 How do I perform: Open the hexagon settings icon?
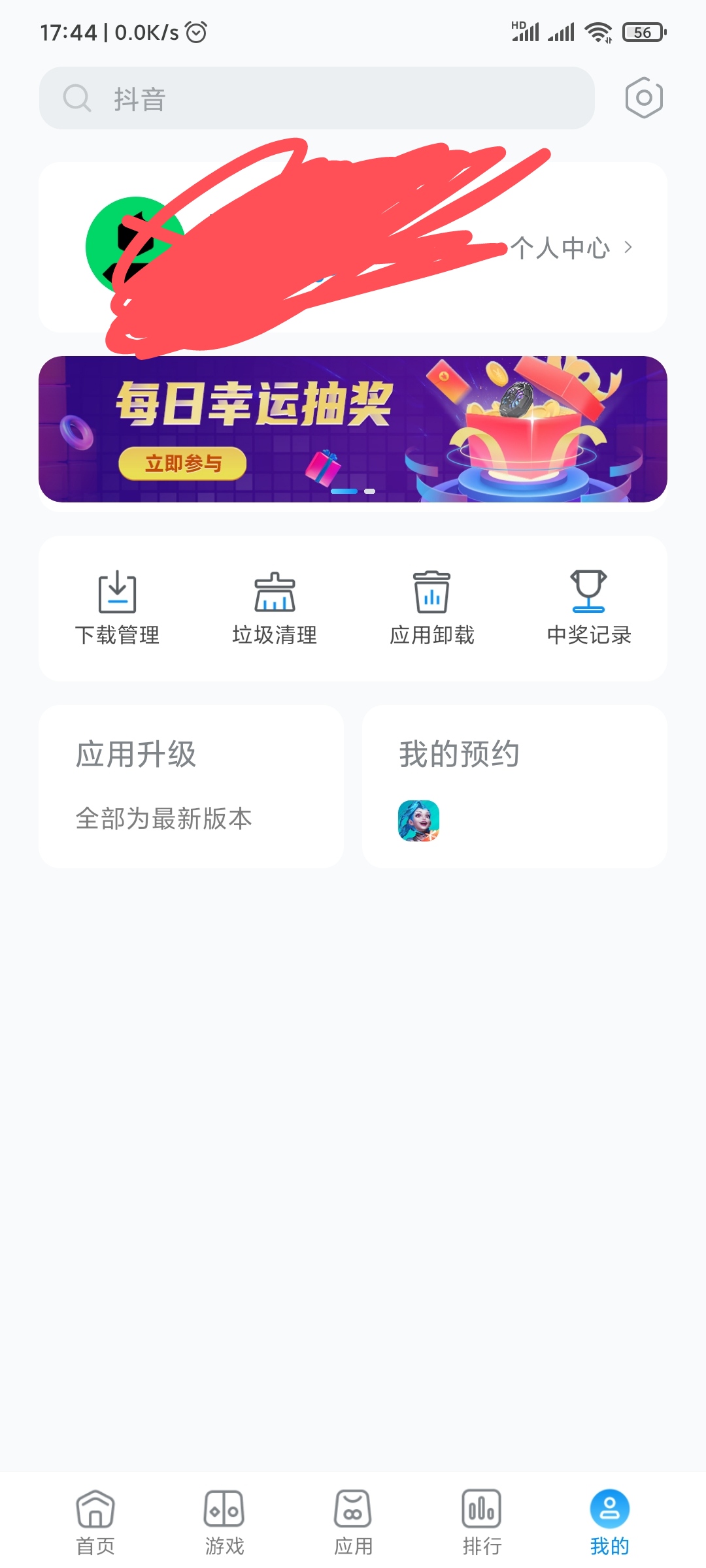click(x=644, y=98)
